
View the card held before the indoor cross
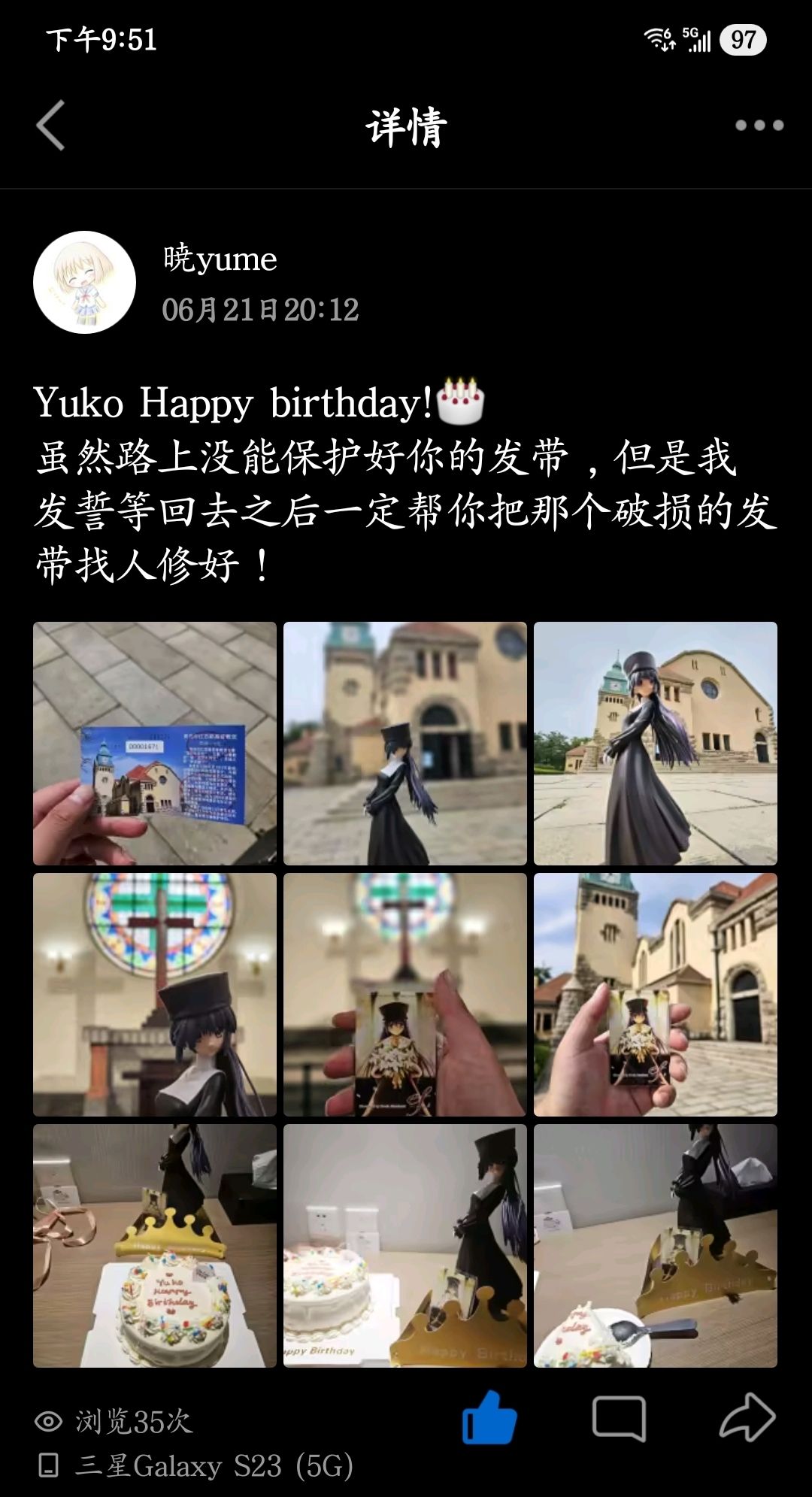coord(404,994)
